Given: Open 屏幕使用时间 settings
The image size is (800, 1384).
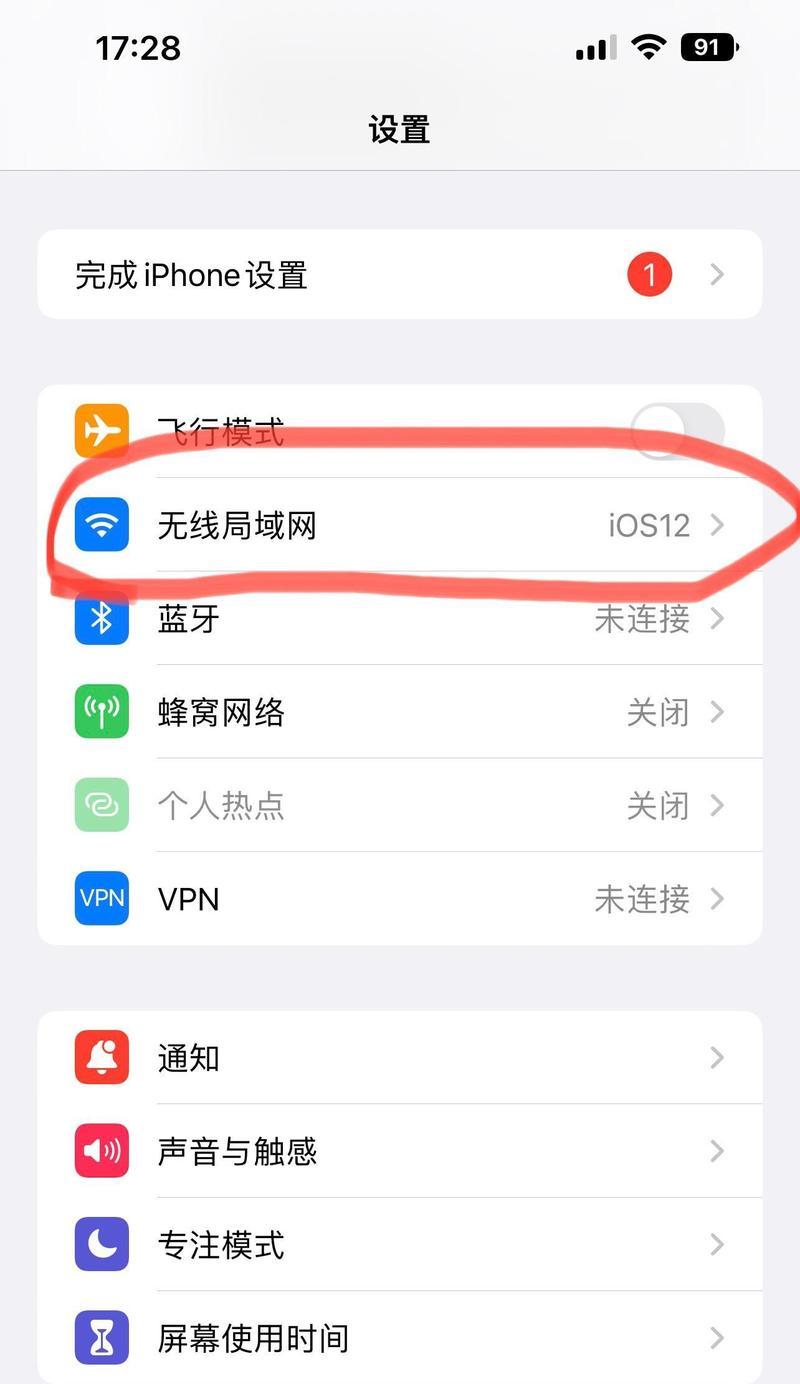Looking at the screenshot, I should tap(400, 1337).
